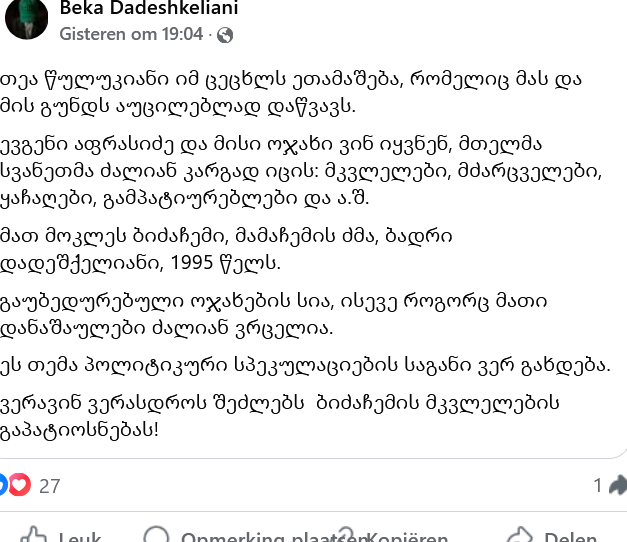Comment on the post via Opmerking plaatsen
The width and height of the screenshot is (627, 542).
pyautogui.click(x=240, y=535)
